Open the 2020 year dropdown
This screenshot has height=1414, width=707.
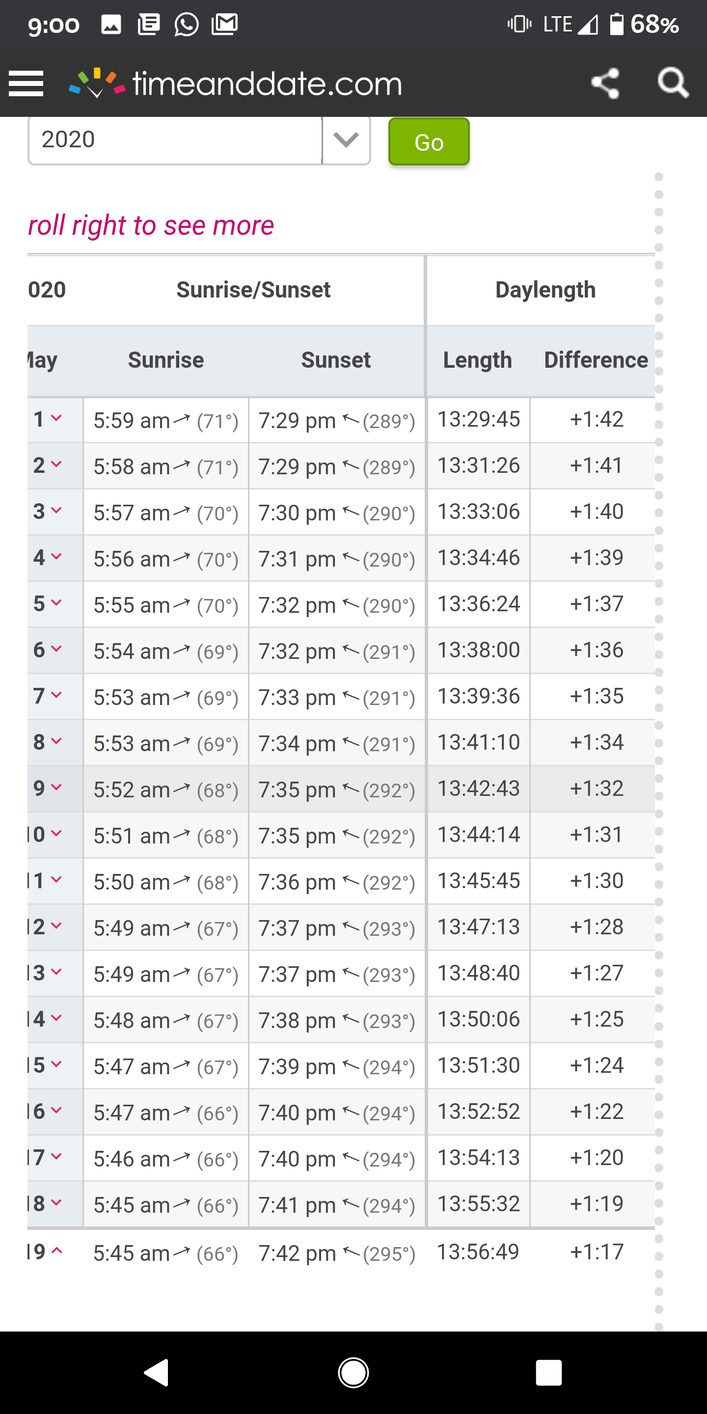199,140
